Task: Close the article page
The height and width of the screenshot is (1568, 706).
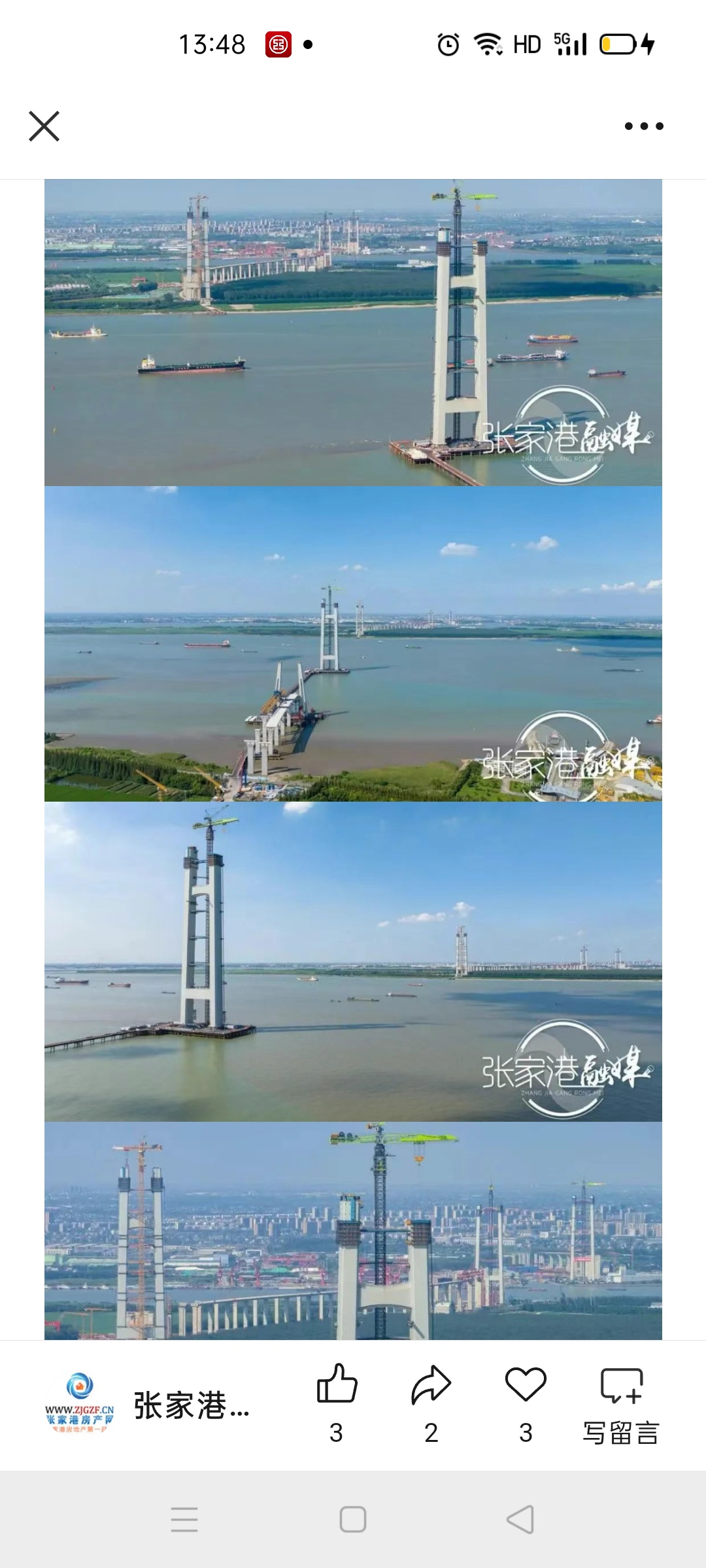Action: [44, 126]
